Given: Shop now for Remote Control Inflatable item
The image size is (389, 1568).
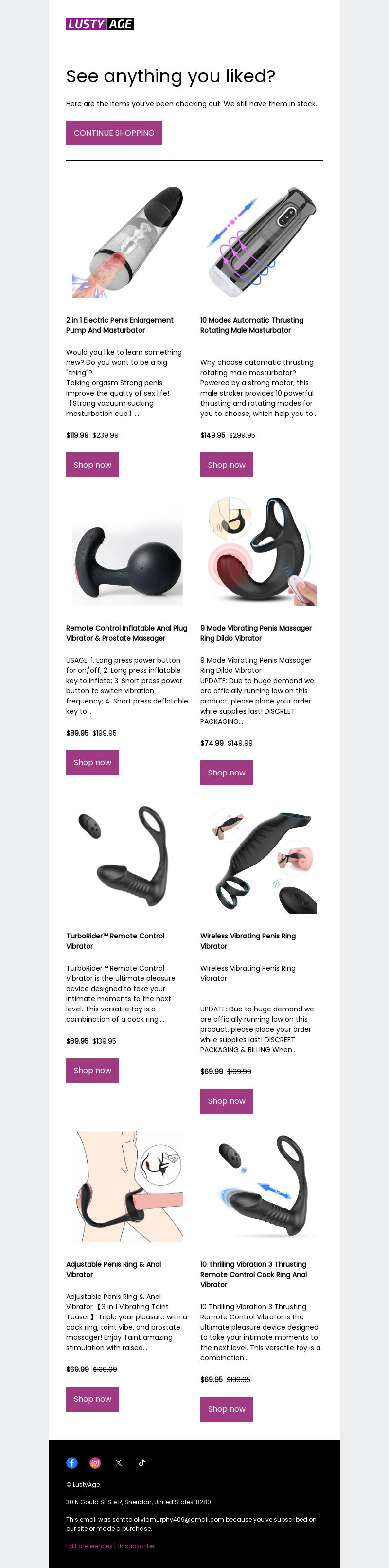Looking at the screenshot, I should coord(92,762).
